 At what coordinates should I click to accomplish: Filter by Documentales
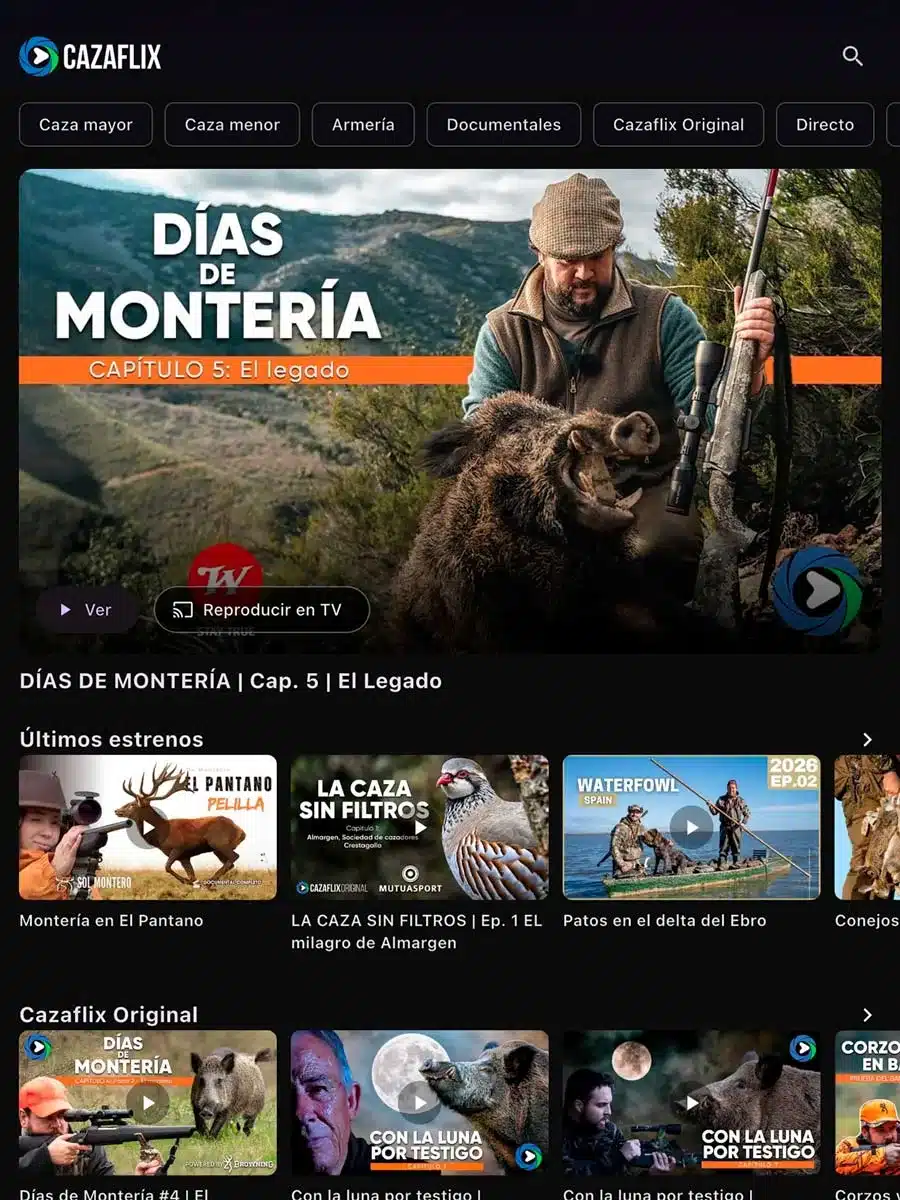pyautogui.click(x=503, y=125)
